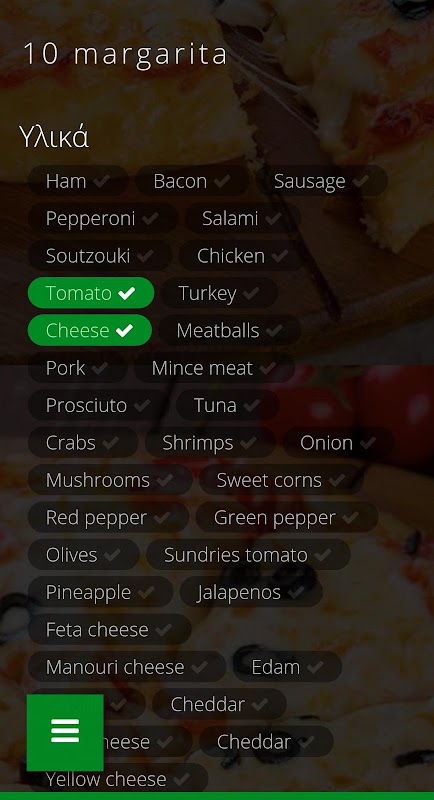Image resolution: width=434 pixels, height=800 pixels.
Task: Deselect the Cheese ingredient chip
Action: [90, 330]
